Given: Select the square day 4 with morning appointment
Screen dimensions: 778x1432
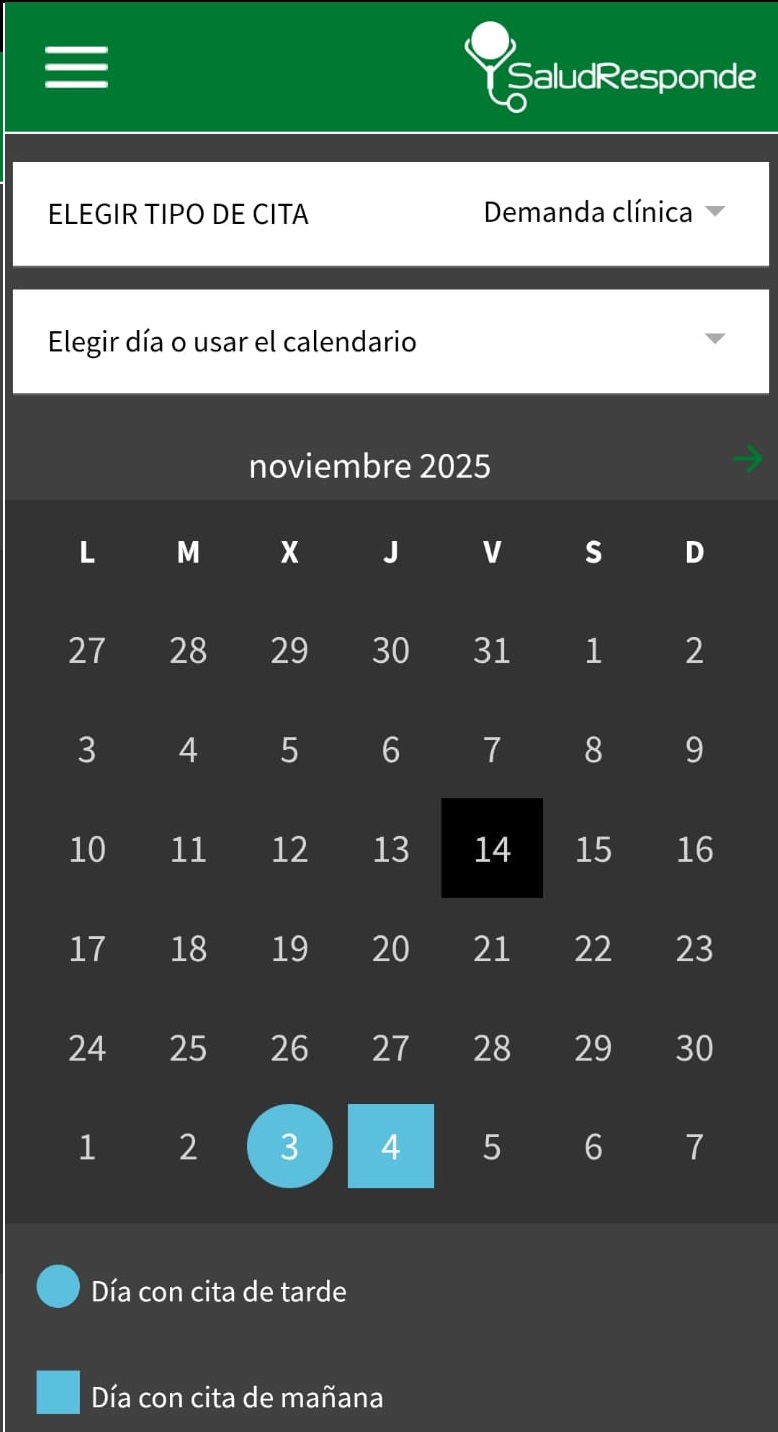Looking at the screenshot, I should pyautogui.click(x=391, y=1146).
